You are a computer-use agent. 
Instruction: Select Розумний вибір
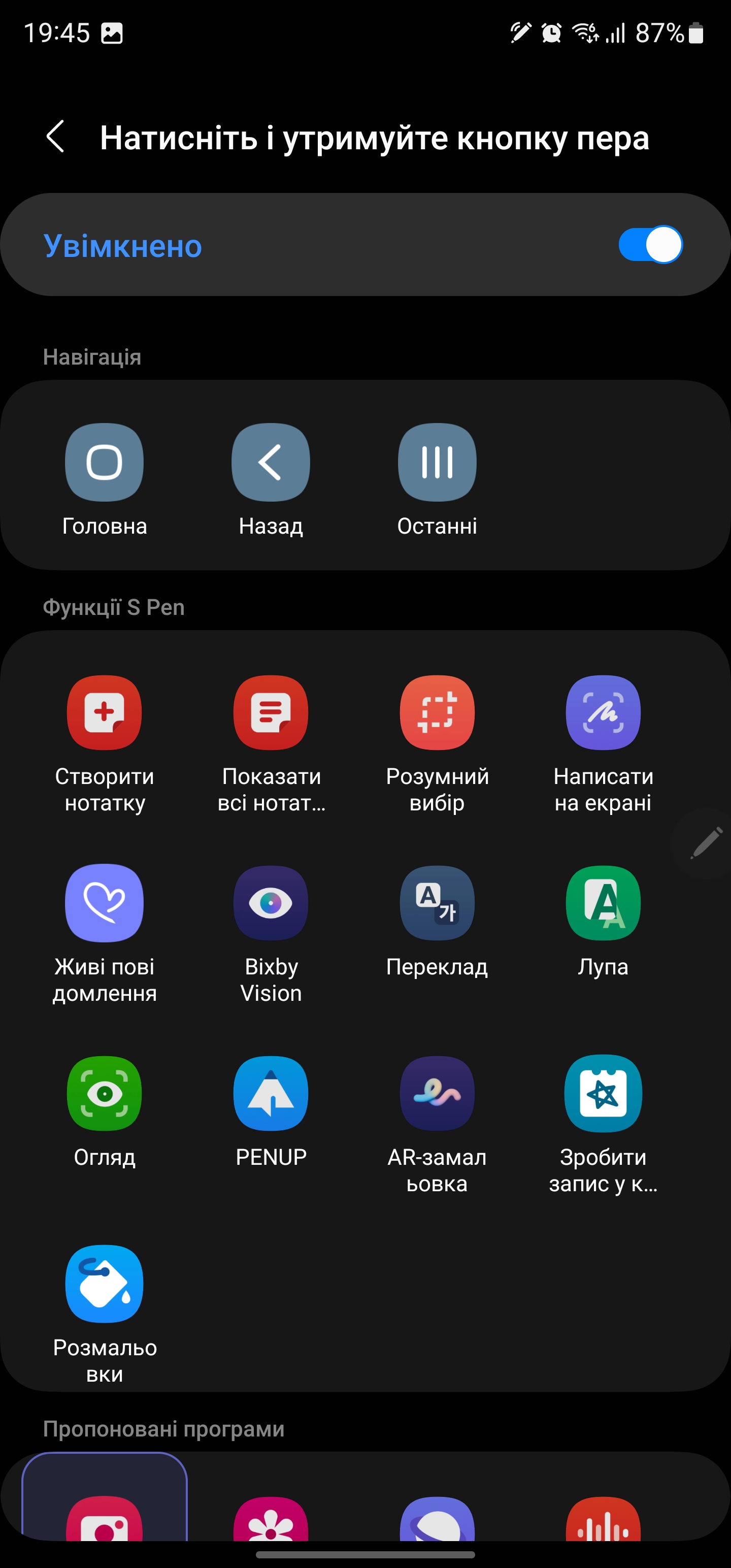(x=437, y=713)
